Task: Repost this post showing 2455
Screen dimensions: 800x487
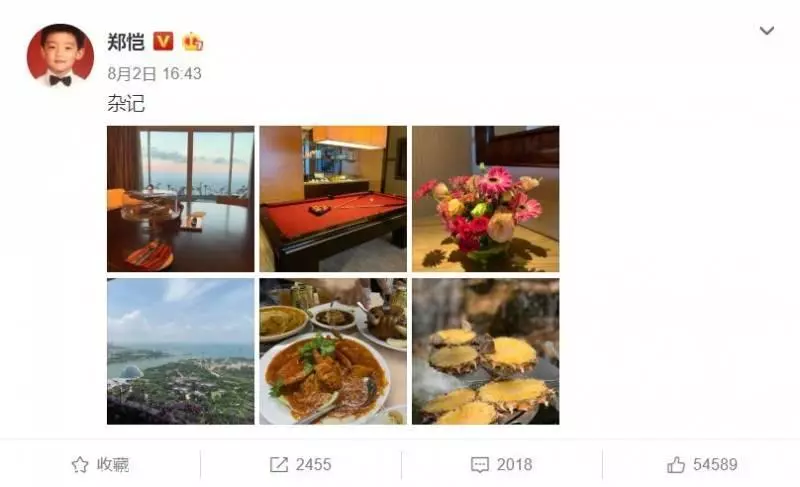Action: (x=300, y=465)
